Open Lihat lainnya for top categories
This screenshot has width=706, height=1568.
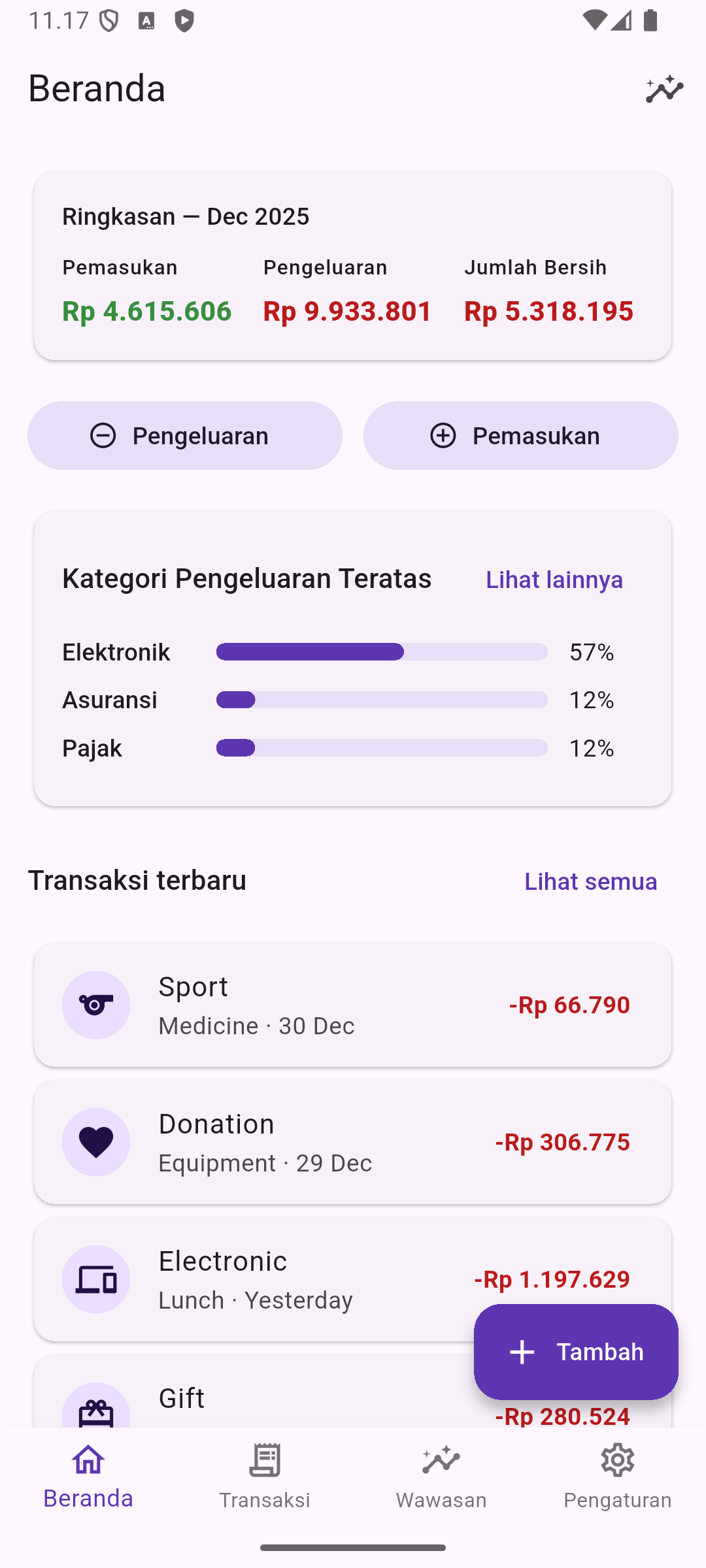click(554, 580)
